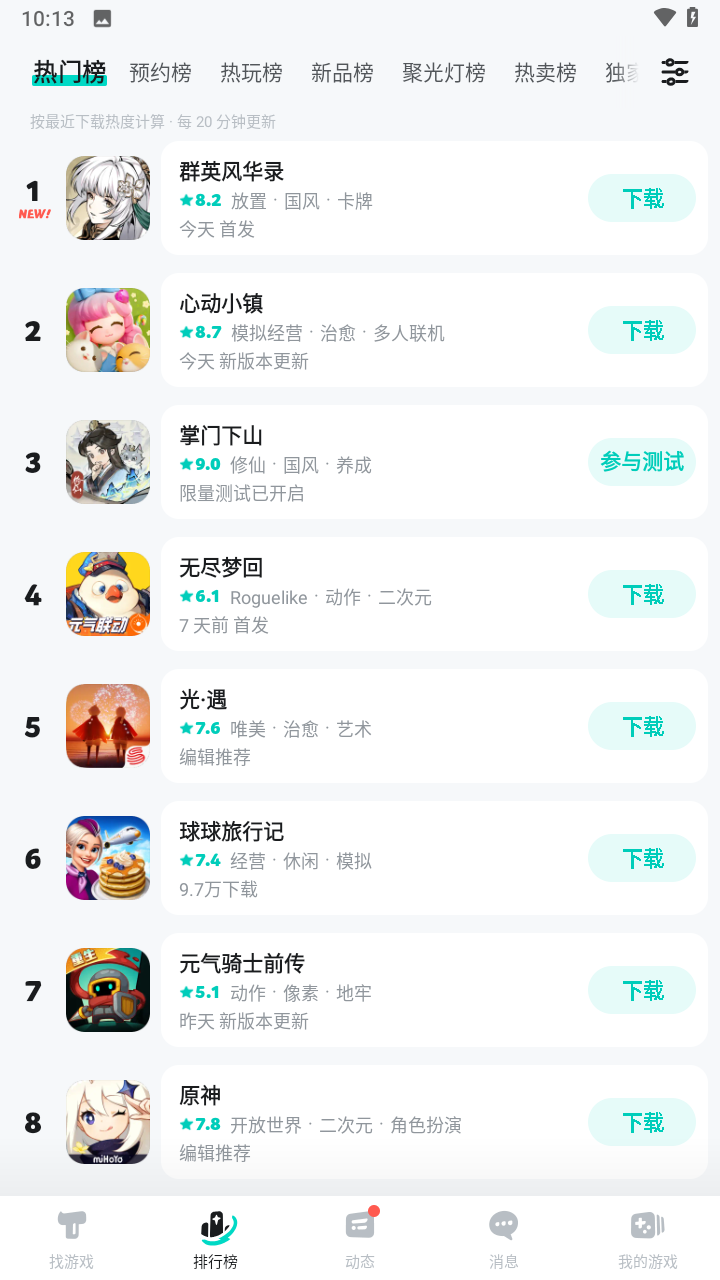Select the 找游戏 navigation icon
Screen dimensions: 720x1280
click(71, 1224)
